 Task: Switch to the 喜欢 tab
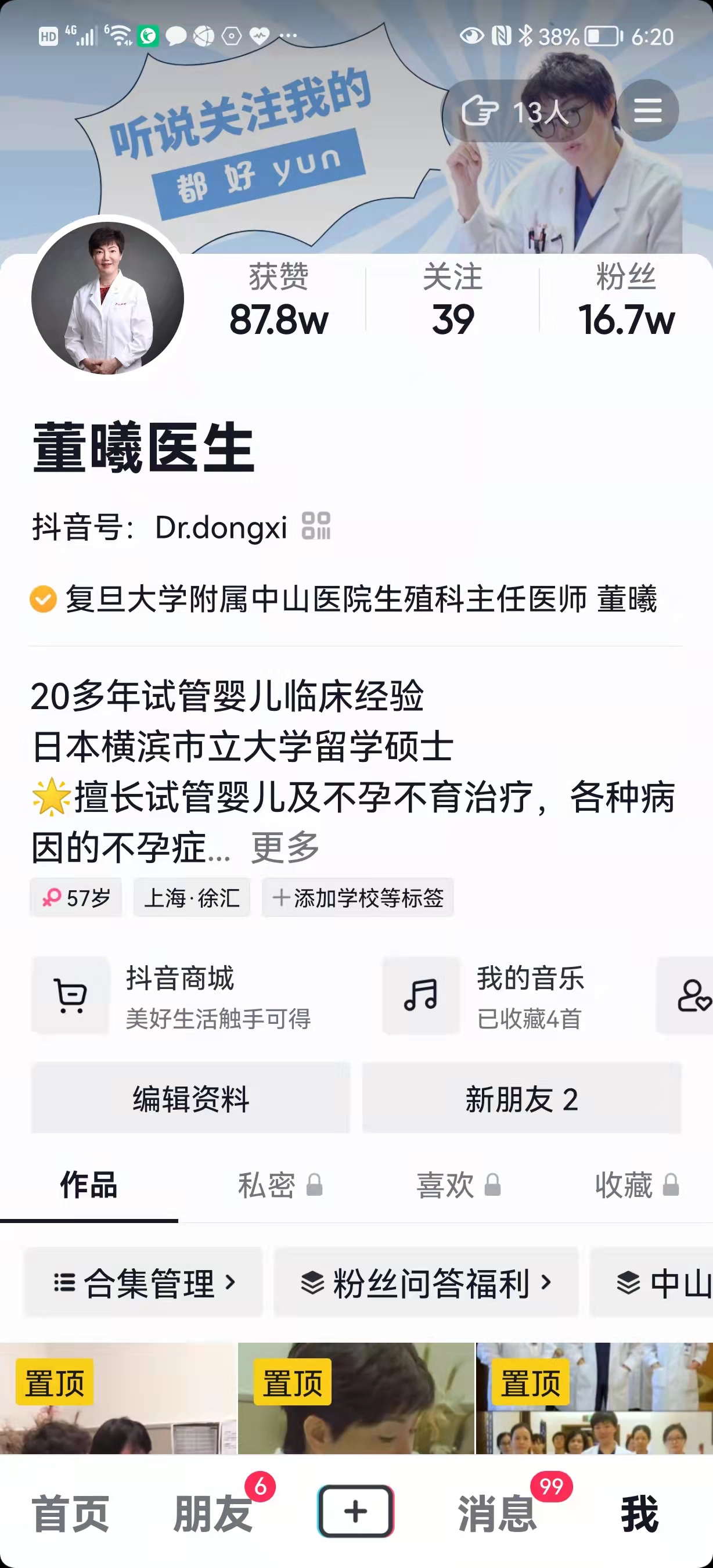(458, 1185)
